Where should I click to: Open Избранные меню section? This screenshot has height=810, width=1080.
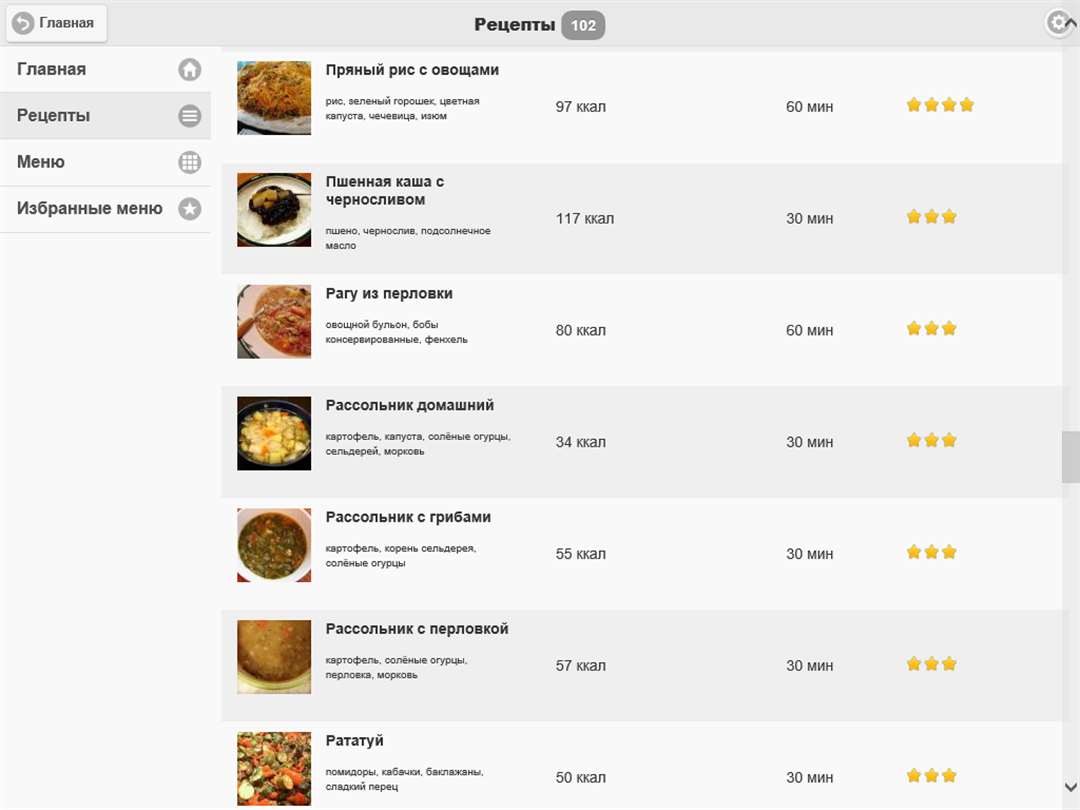pyautogui.click(x=105, y=209)
